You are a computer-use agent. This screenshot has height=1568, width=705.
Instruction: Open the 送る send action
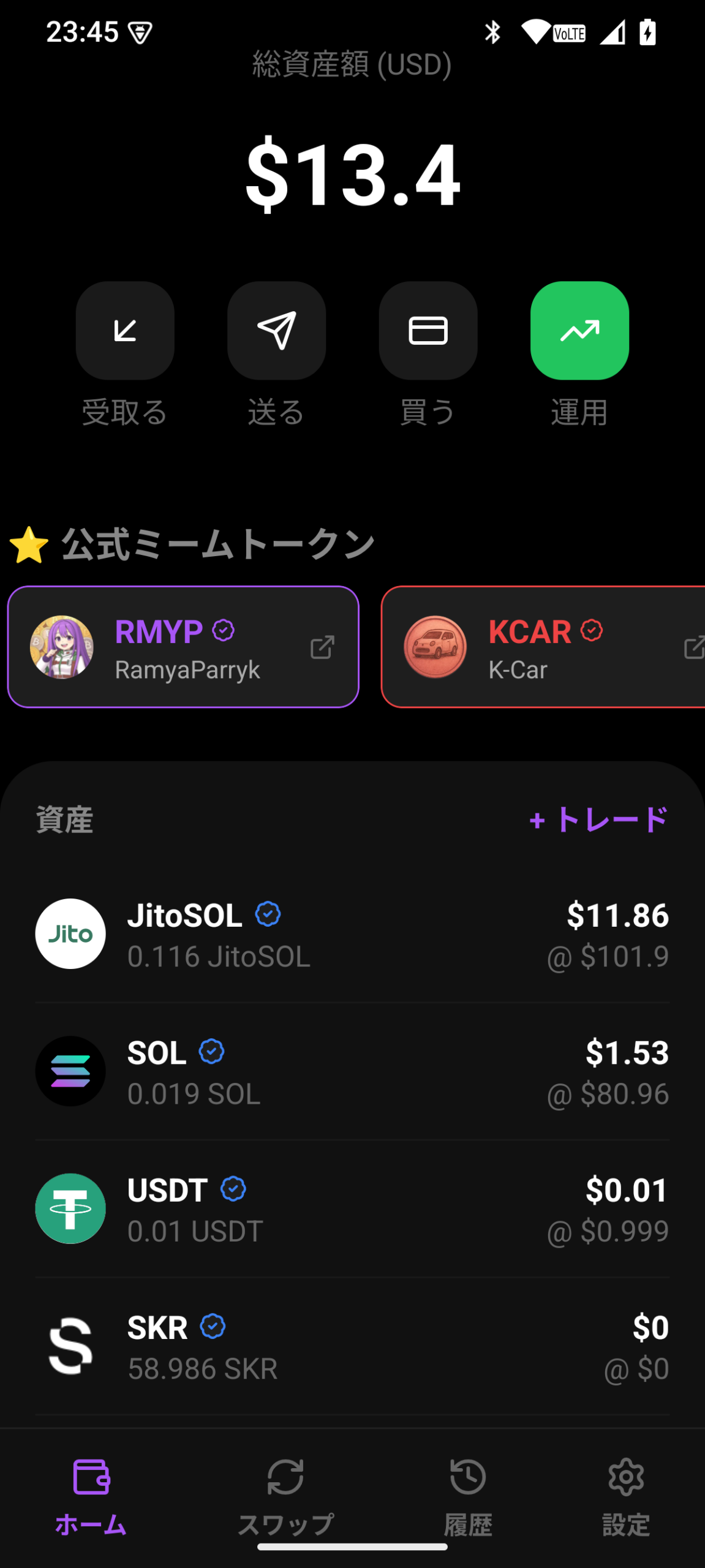point(276,331)
